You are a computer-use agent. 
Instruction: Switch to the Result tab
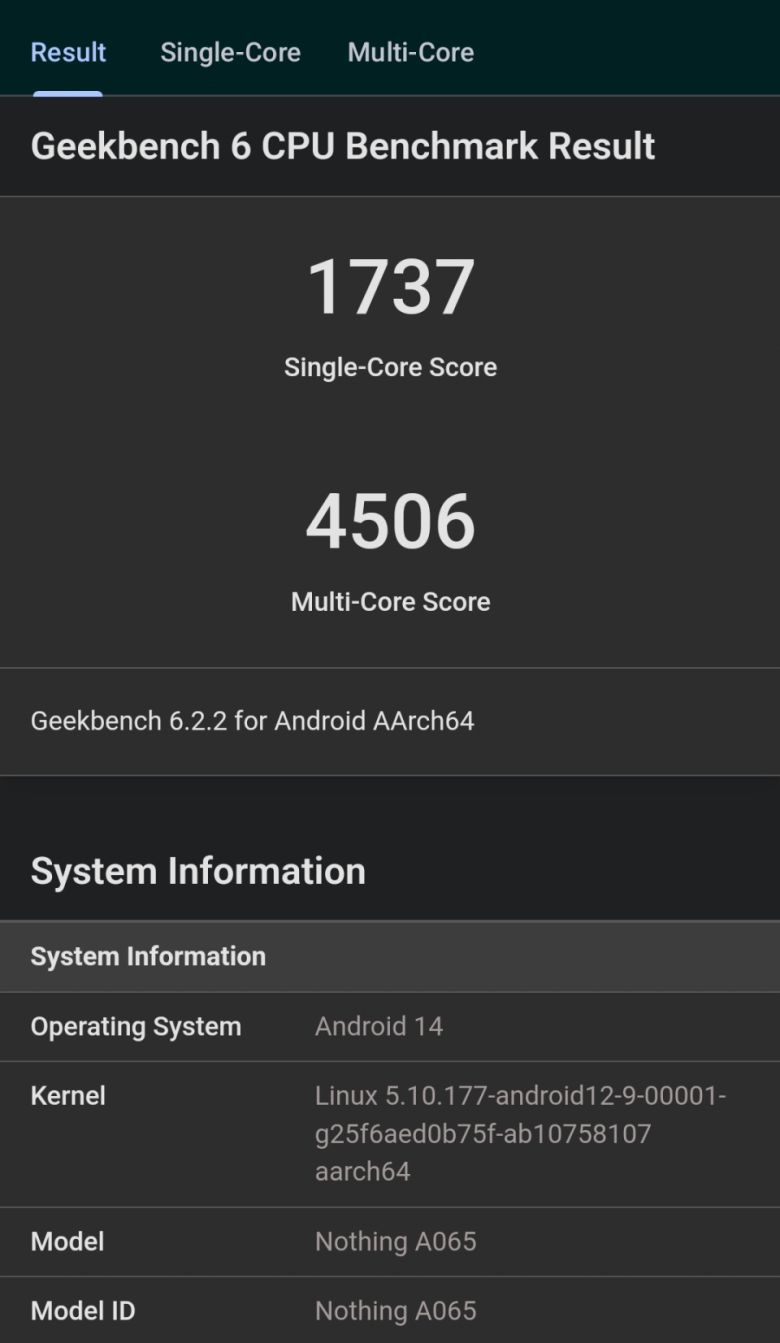click(68, 52)
